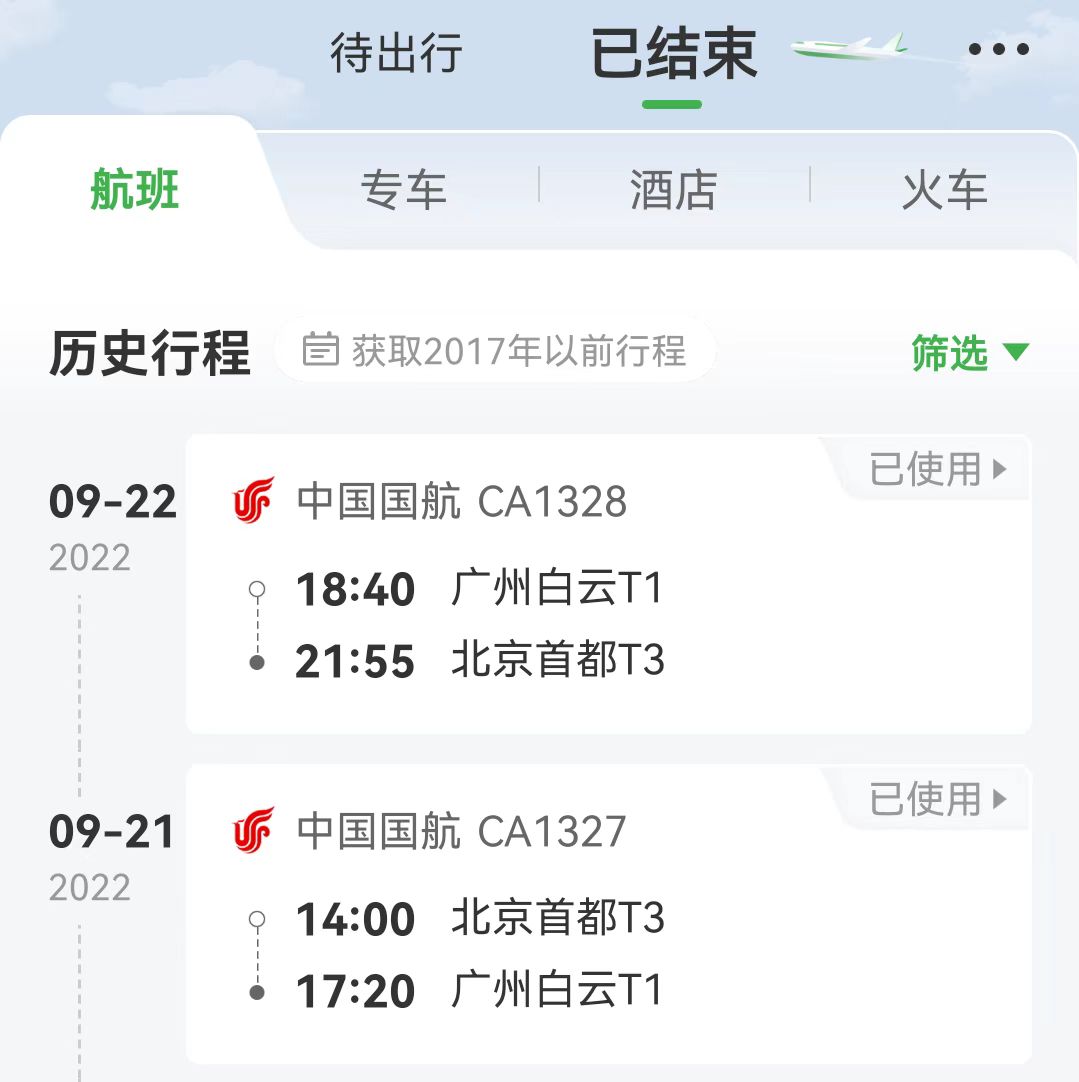Image resolution: width=1079 pixels, height=1082 pixels.
Task: Select the 航班 category tab
Action: 135,190
